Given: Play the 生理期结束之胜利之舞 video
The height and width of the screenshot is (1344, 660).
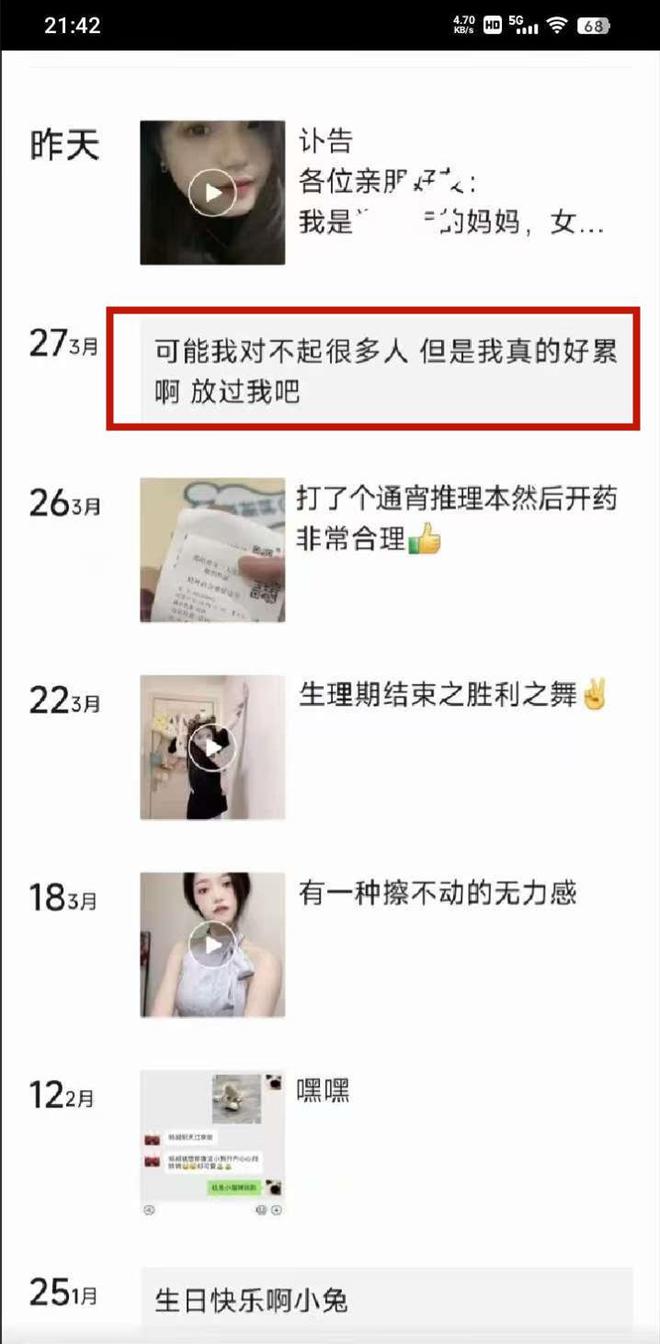Looking at the screenshot, I should pos(212,747).
